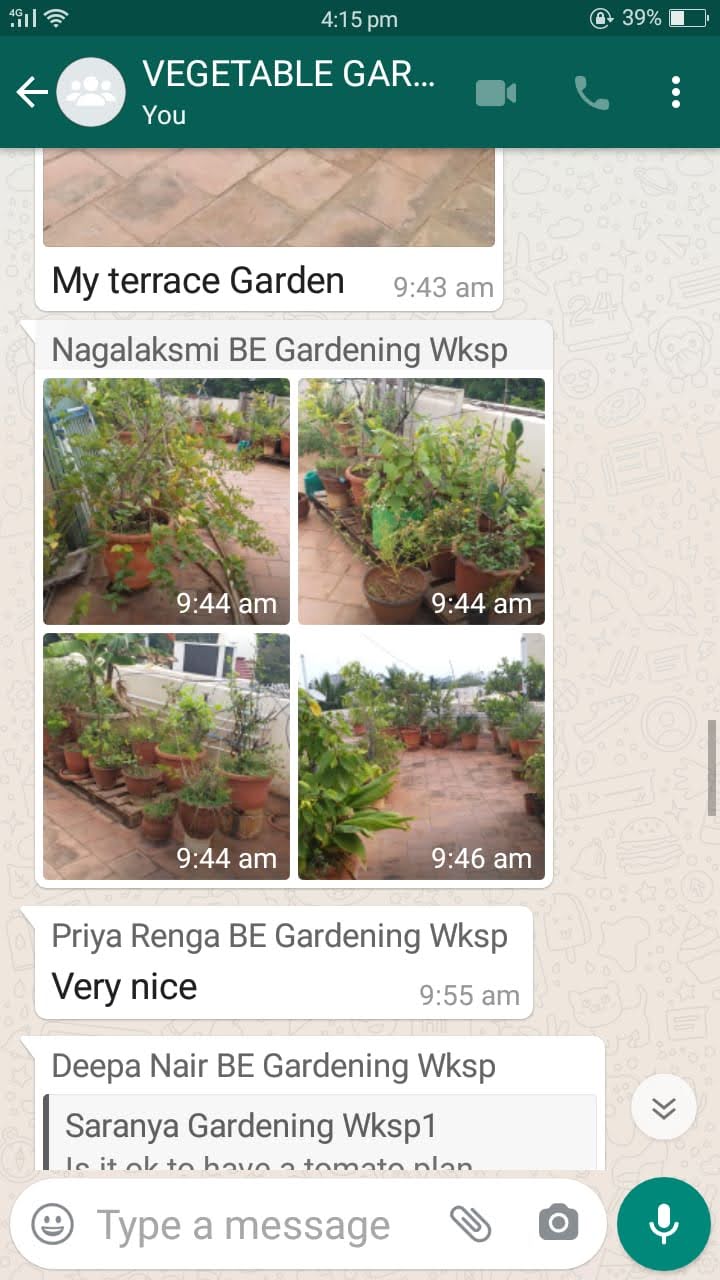View Nagalaksmi's first 9:44 am photo
Viewport: 720px width, 1280px height.
166,501
